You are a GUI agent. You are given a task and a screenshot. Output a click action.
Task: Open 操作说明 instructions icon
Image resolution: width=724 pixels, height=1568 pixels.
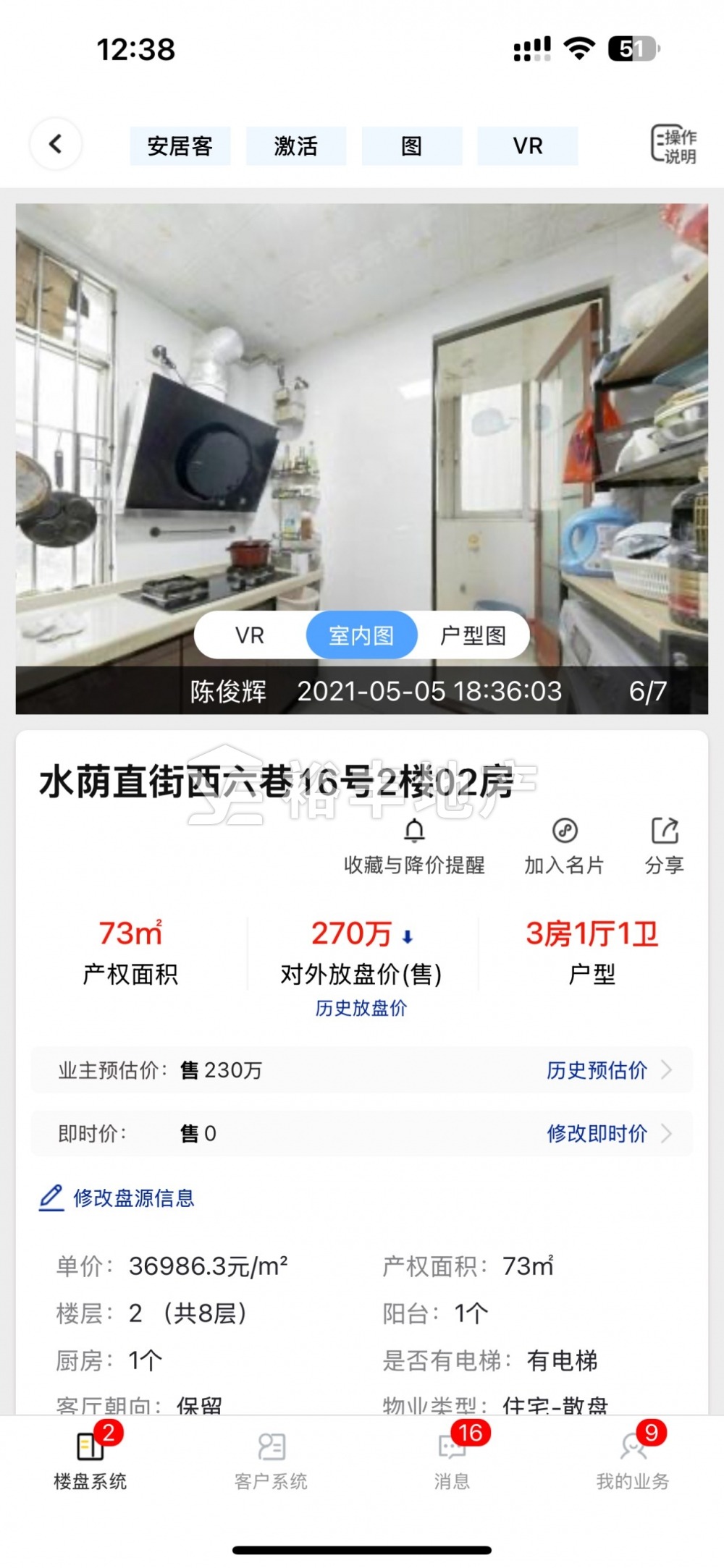(x=674, y=145)
